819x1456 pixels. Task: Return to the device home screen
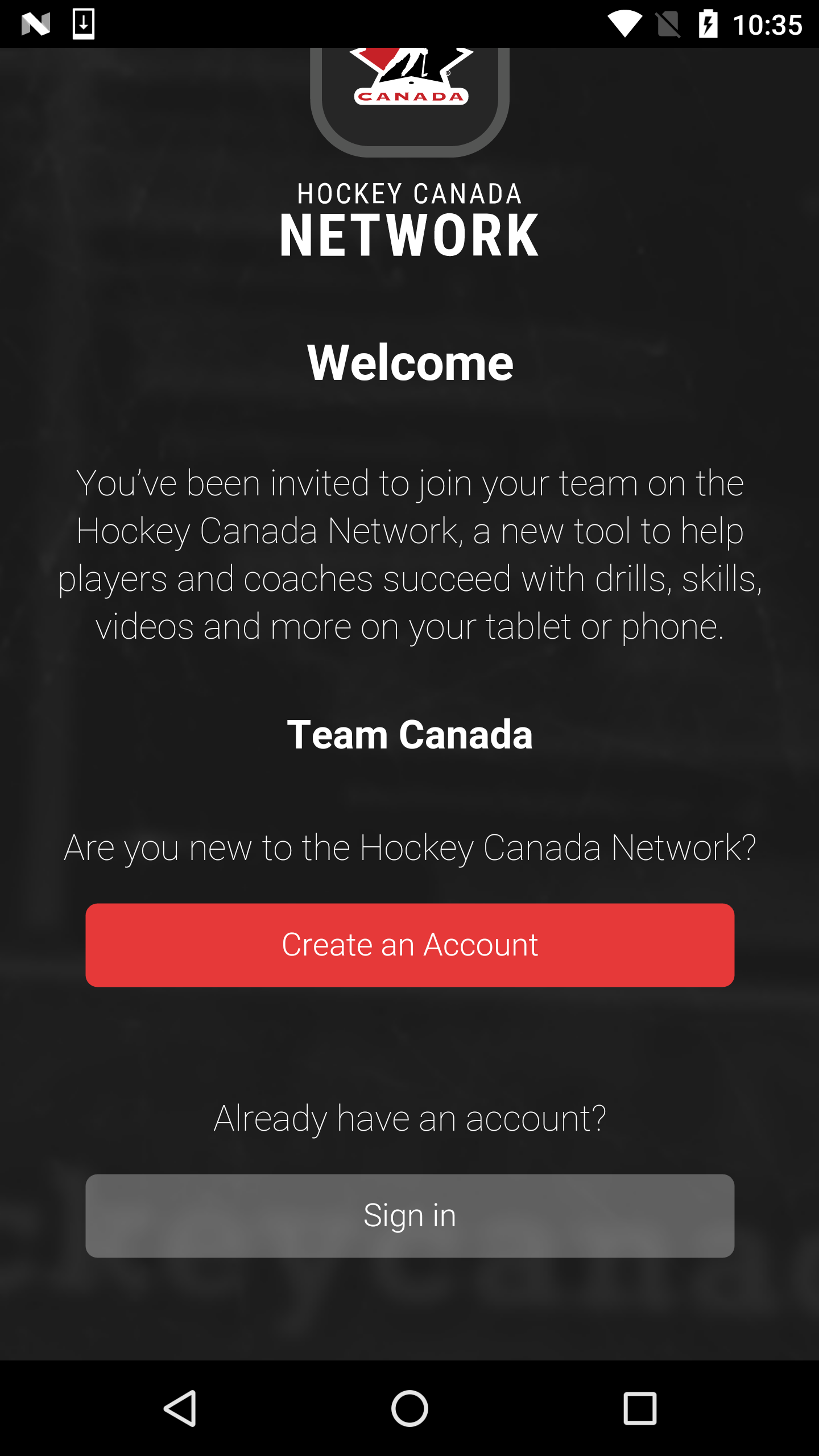pos(409,1408)
